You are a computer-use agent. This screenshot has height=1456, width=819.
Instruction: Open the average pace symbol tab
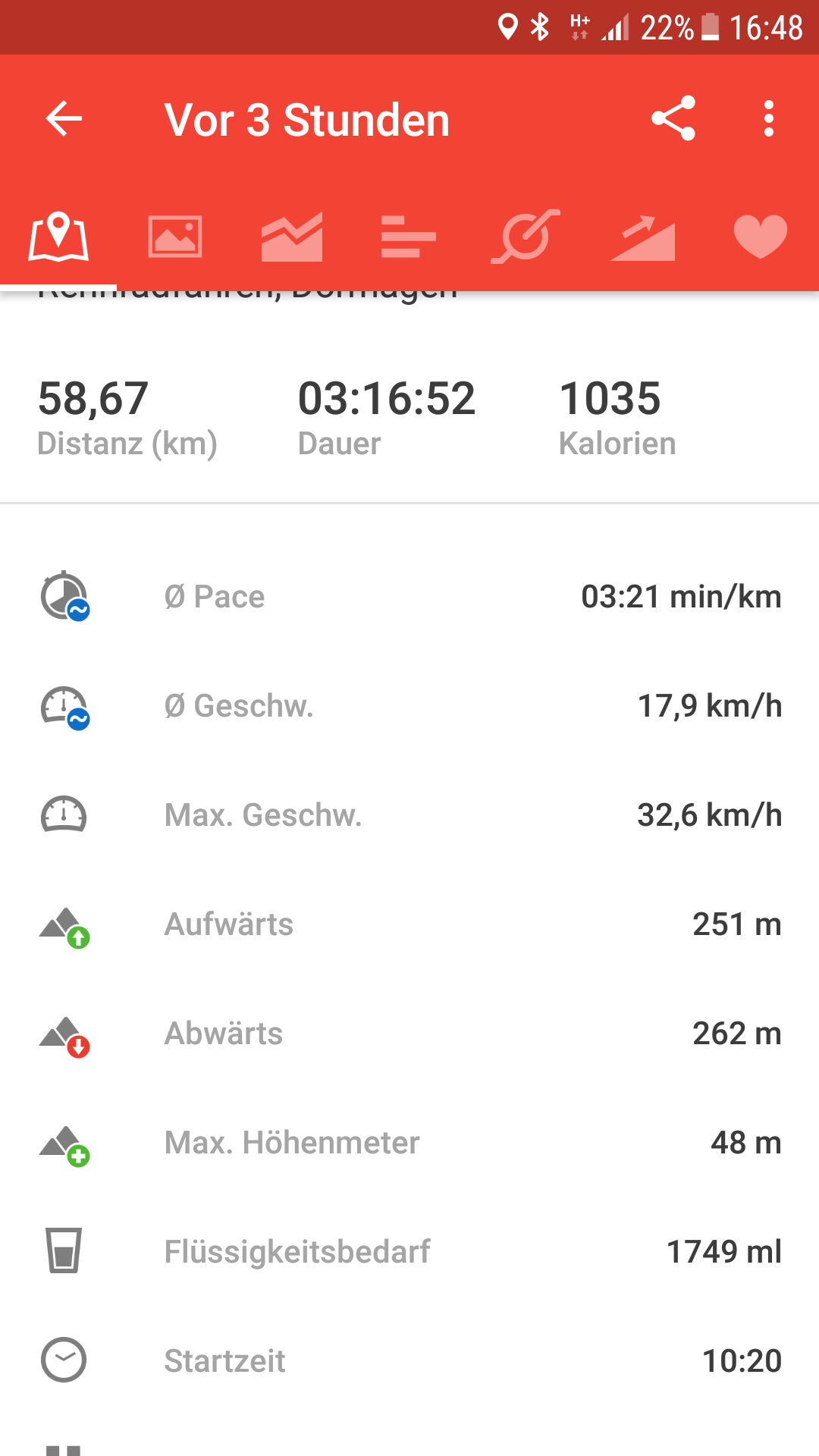pos(526,237)
